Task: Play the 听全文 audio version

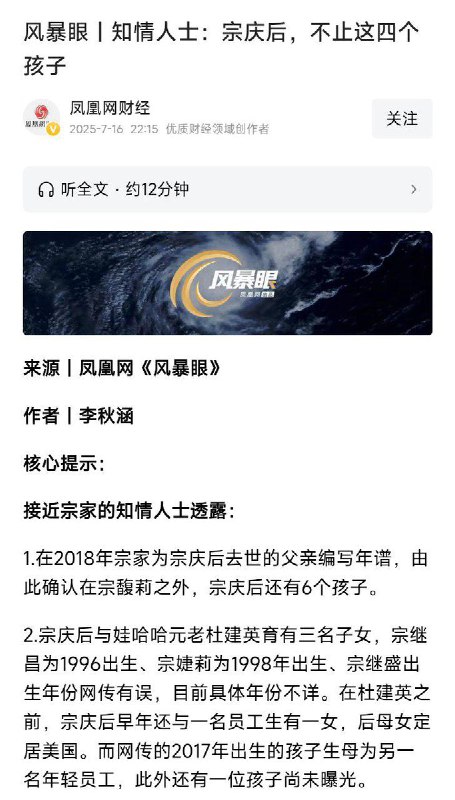Action: (228, 189)
